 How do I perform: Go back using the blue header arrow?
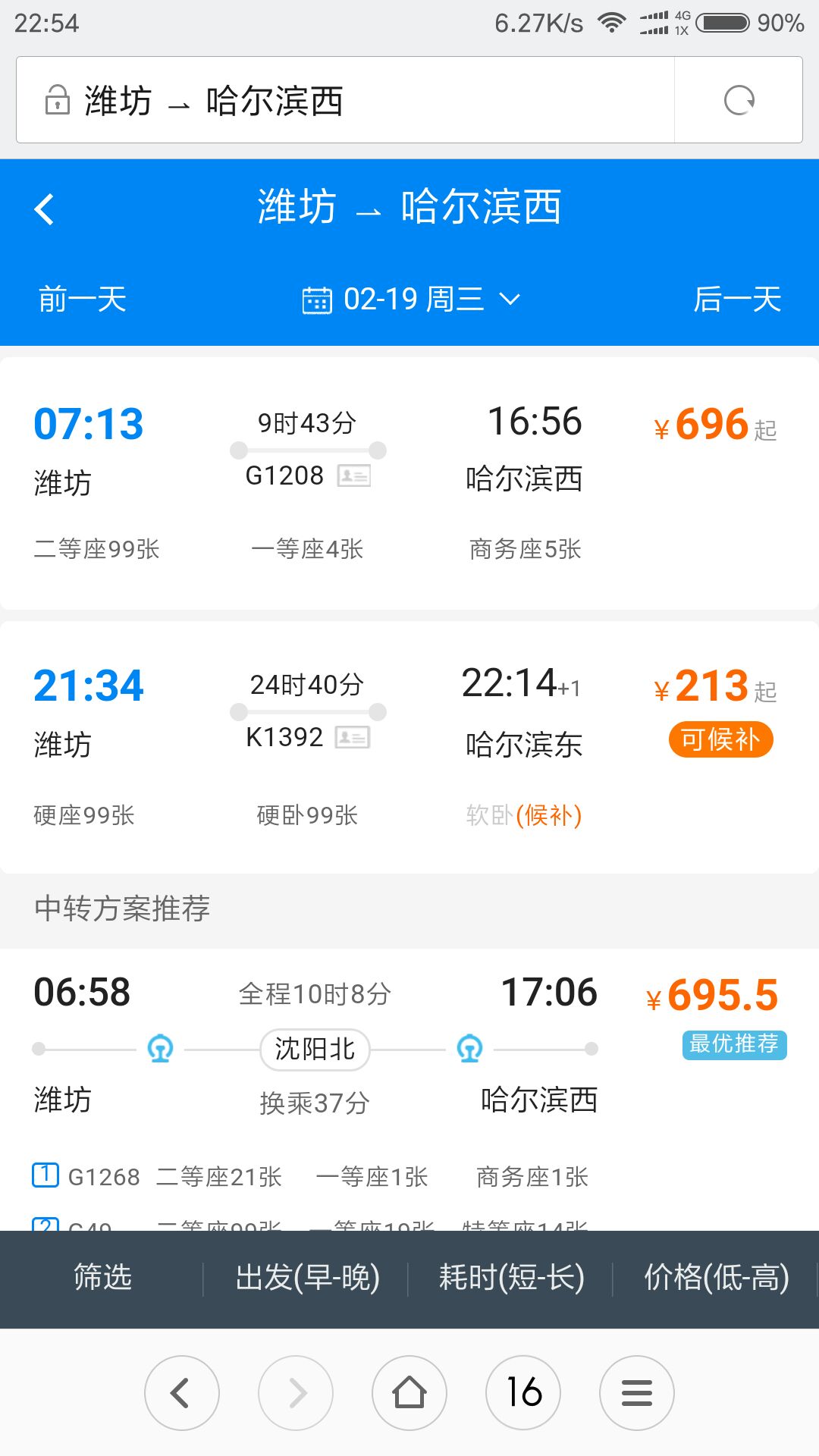click(x=45, y=209)
